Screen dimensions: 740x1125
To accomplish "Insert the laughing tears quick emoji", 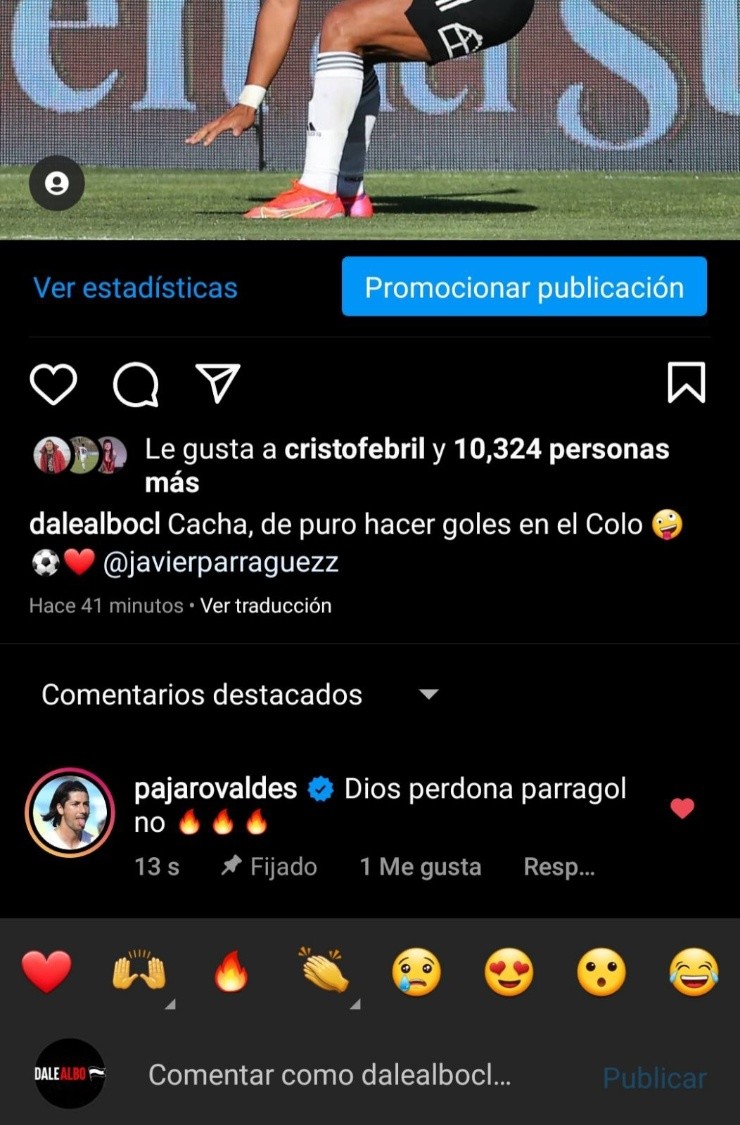I will (x=694, y=972).
